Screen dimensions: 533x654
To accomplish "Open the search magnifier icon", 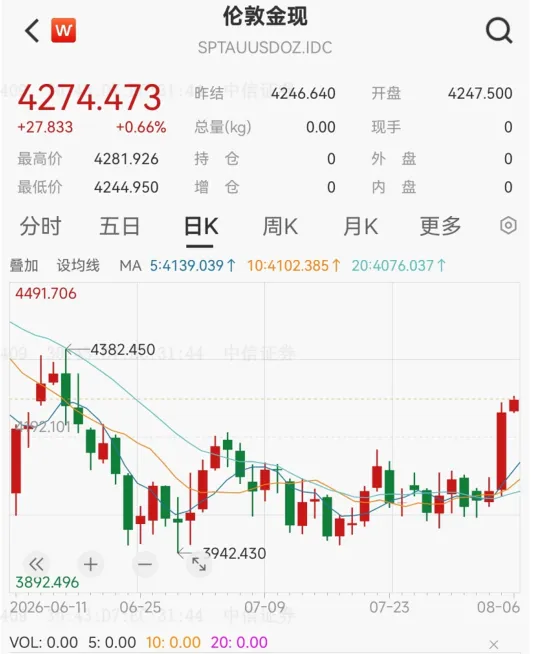I will [x=499, y=30].
